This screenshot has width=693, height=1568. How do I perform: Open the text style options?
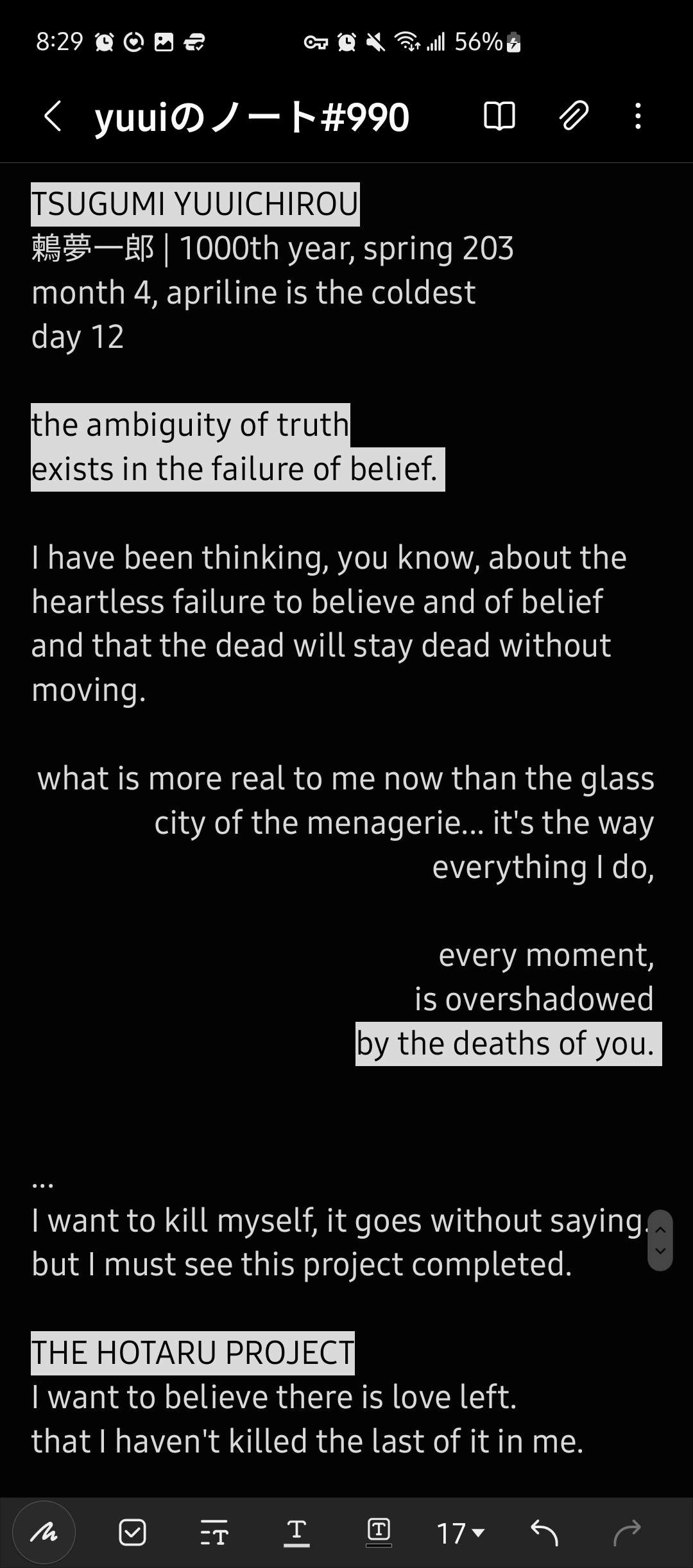214,1533
